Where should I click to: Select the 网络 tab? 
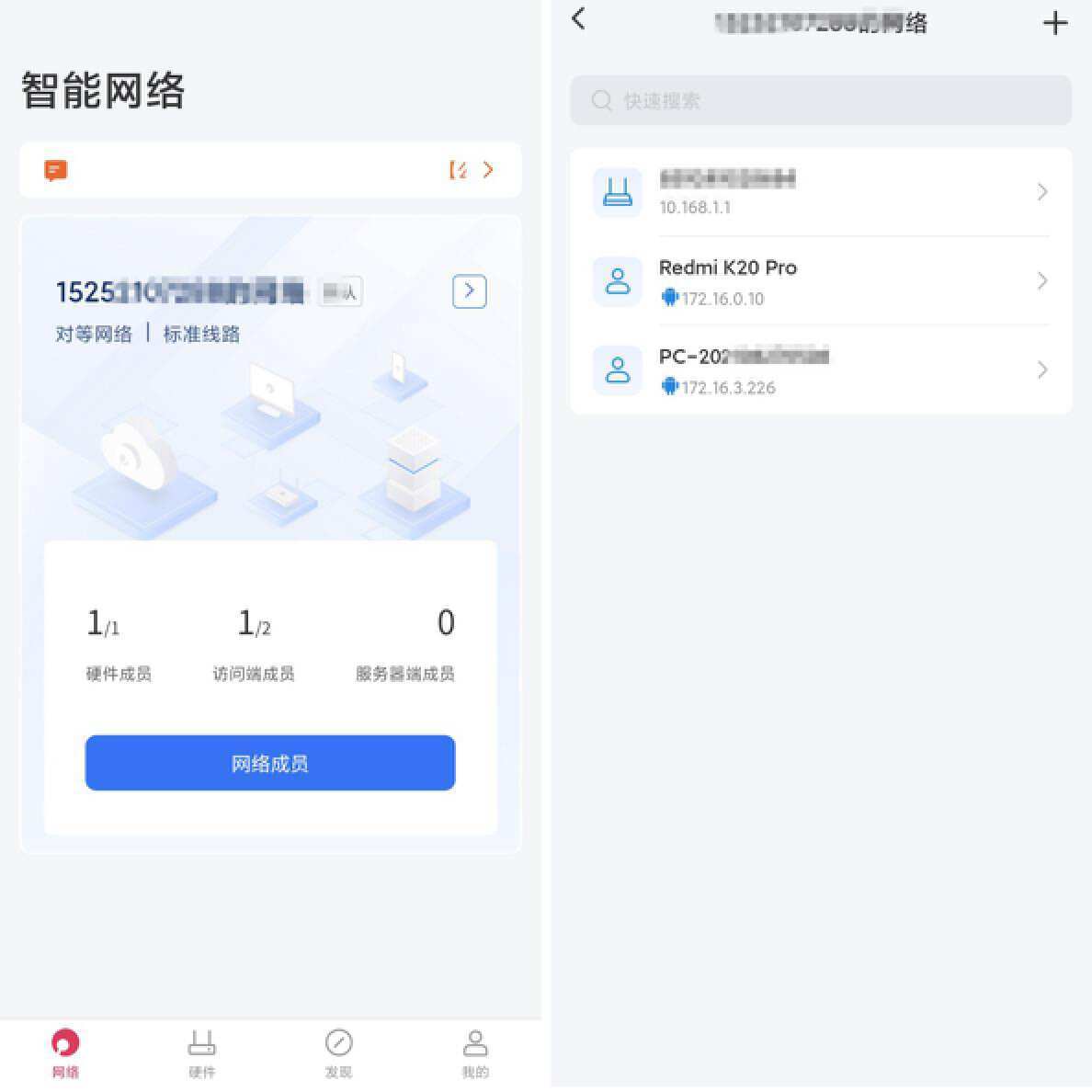[65, 1053]
